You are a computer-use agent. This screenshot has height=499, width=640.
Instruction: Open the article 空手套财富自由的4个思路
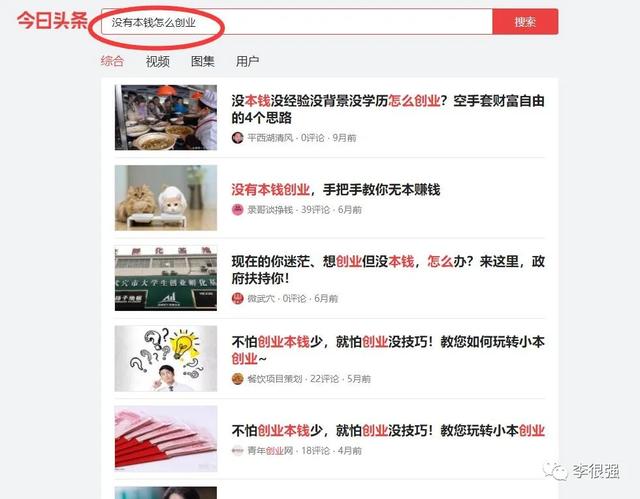click(x=388, y=108)
